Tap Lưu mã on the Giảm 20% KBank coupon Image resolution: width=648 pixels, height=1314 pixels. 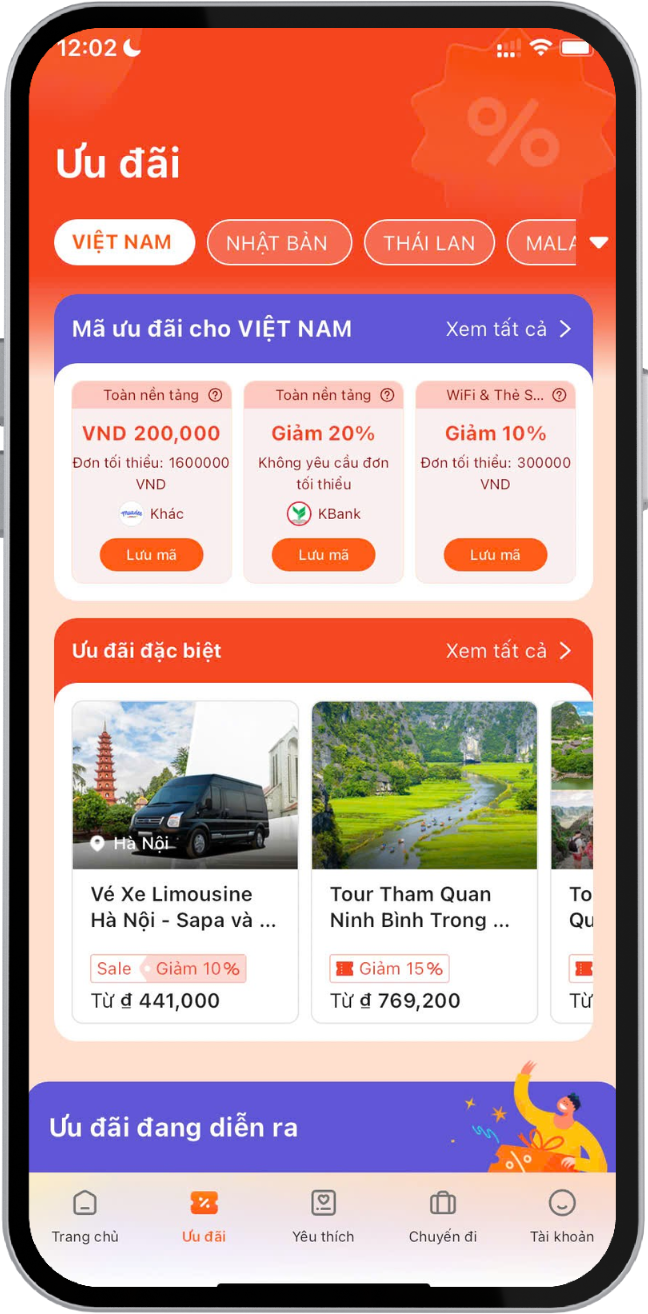tap(323, 554)
